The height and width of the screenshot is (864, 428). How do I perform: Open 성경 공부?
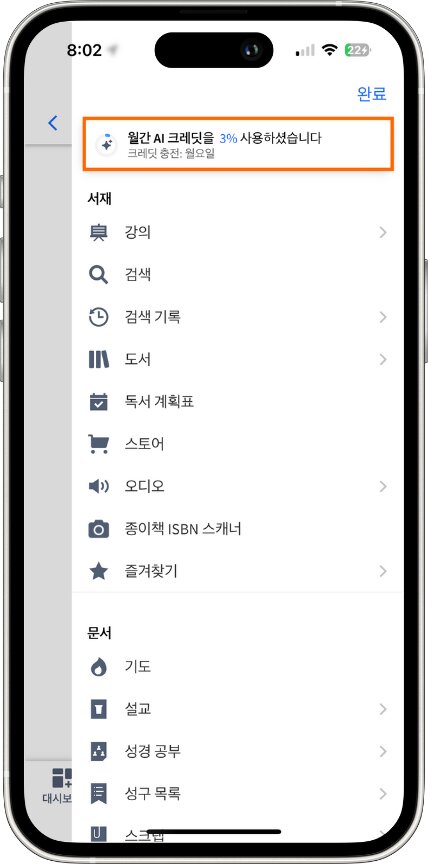(x=238, y=751)
